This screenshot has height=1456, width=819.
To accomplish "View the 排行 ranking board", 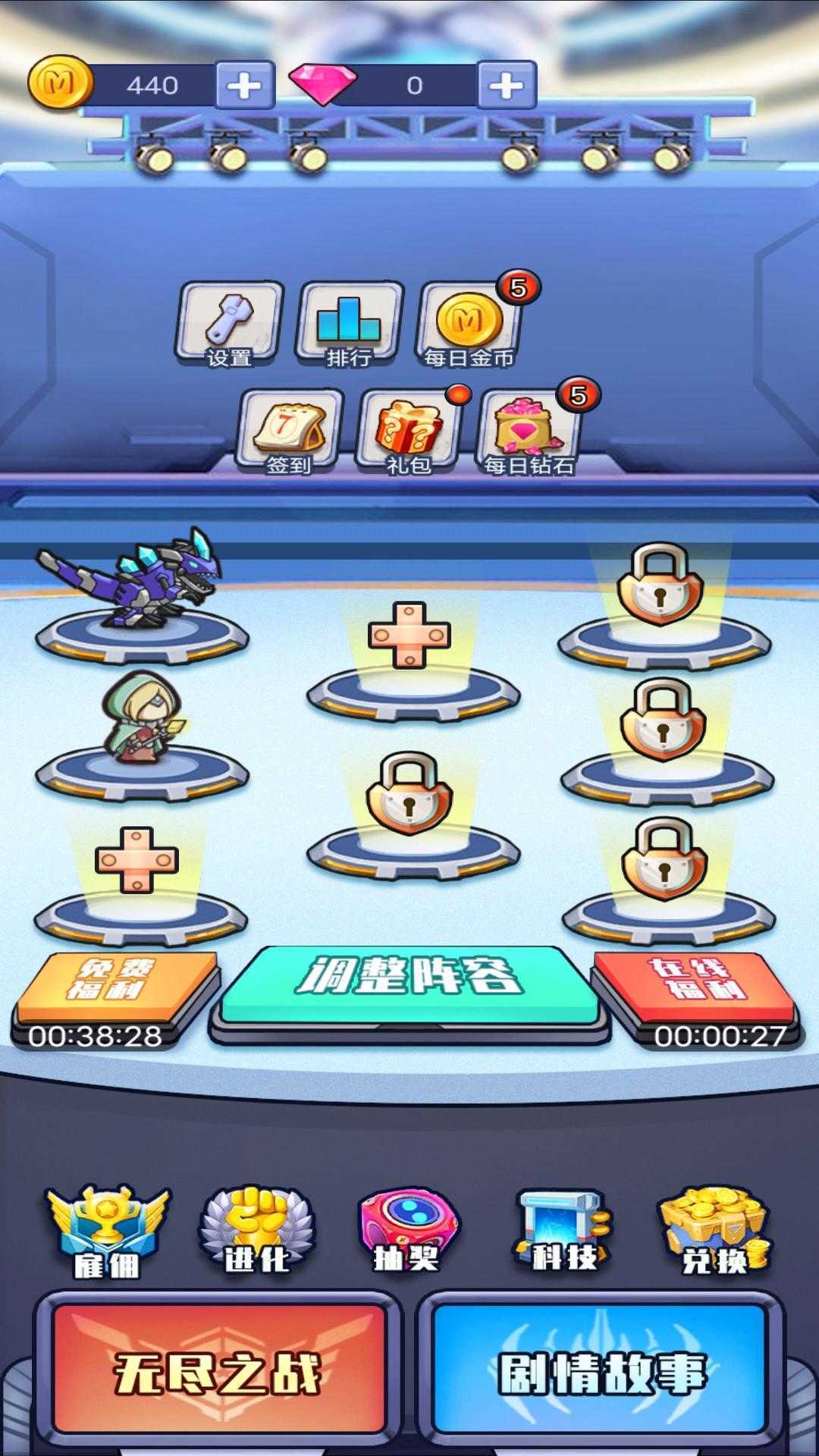I will [x=349, y=324].
